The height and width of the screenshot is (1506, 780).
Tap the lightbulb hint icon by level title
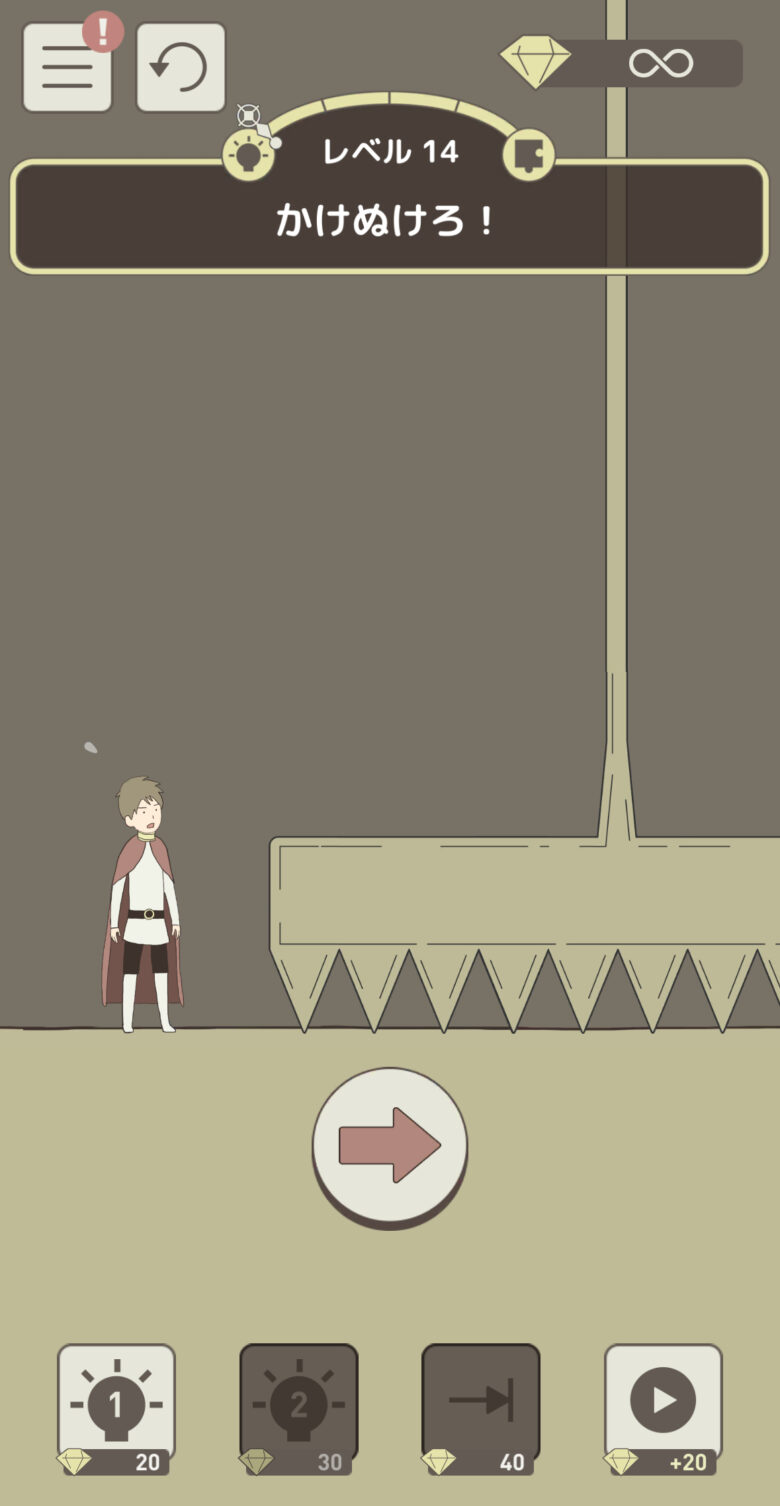248,155
